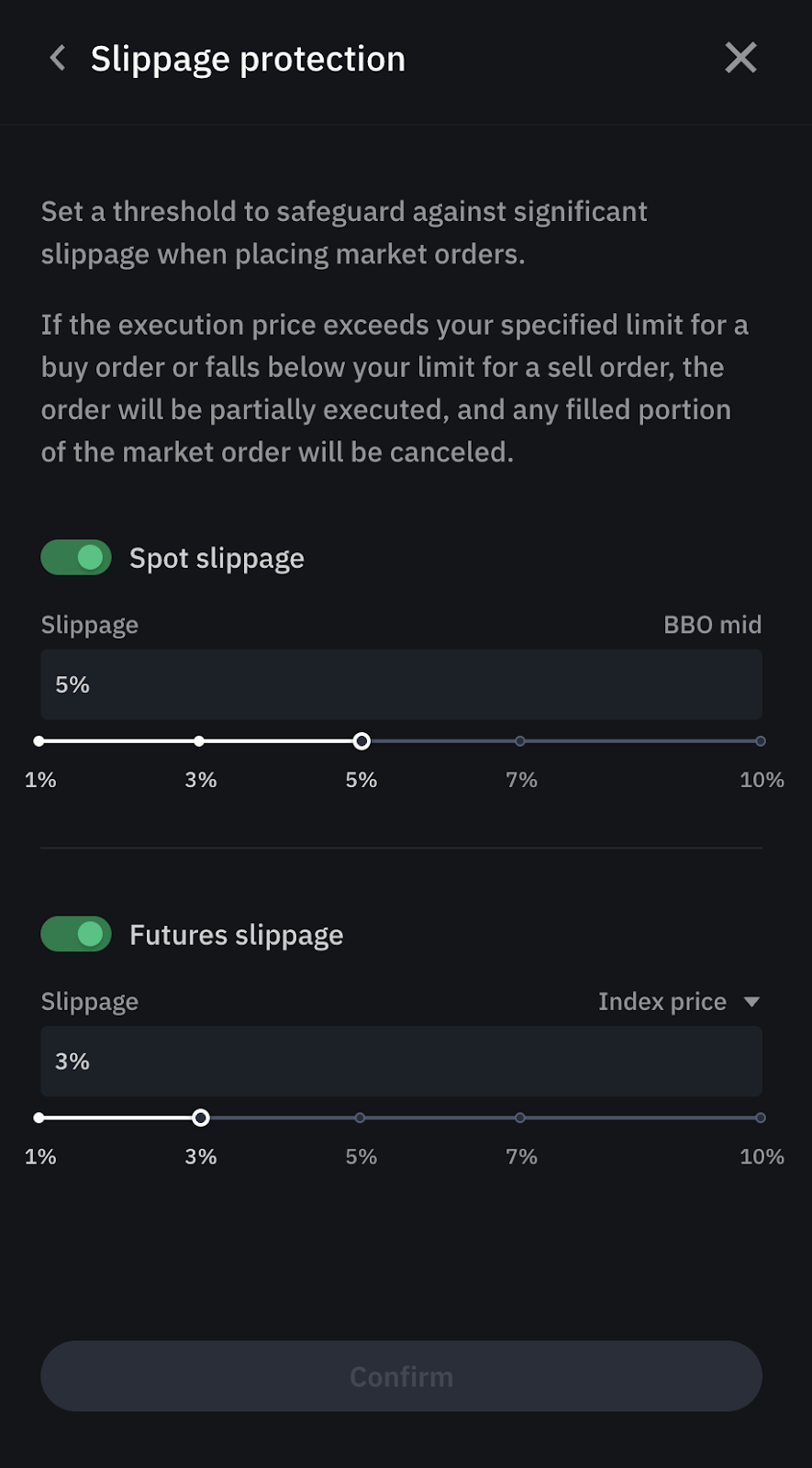The height and width of the screenshot is (1468, 812).
Task: Set spot slippage slider to 1%
Action: click(39, 741)
